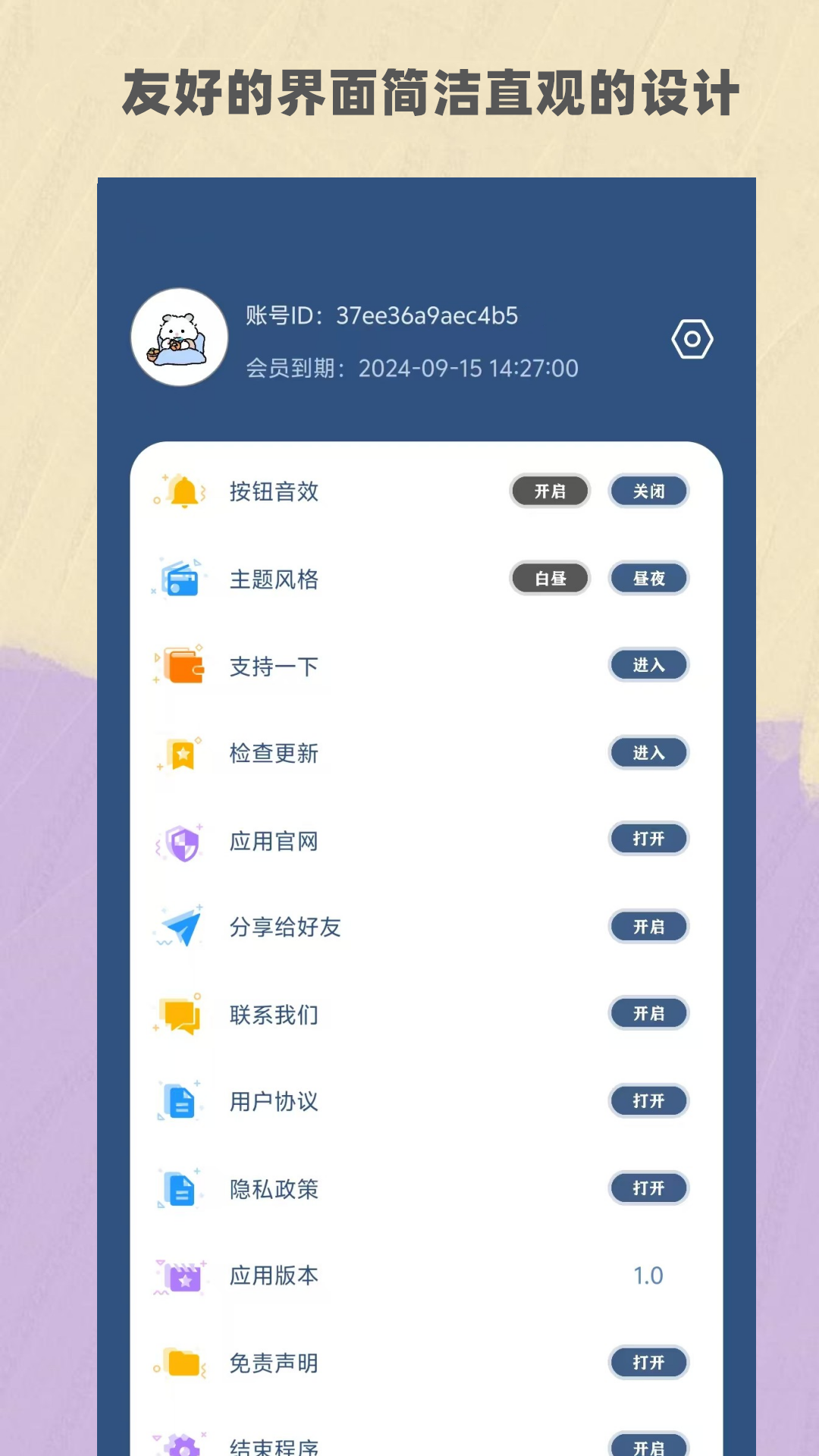
Task: Enable button sound by selecting 开启
Action: [549, 491]
